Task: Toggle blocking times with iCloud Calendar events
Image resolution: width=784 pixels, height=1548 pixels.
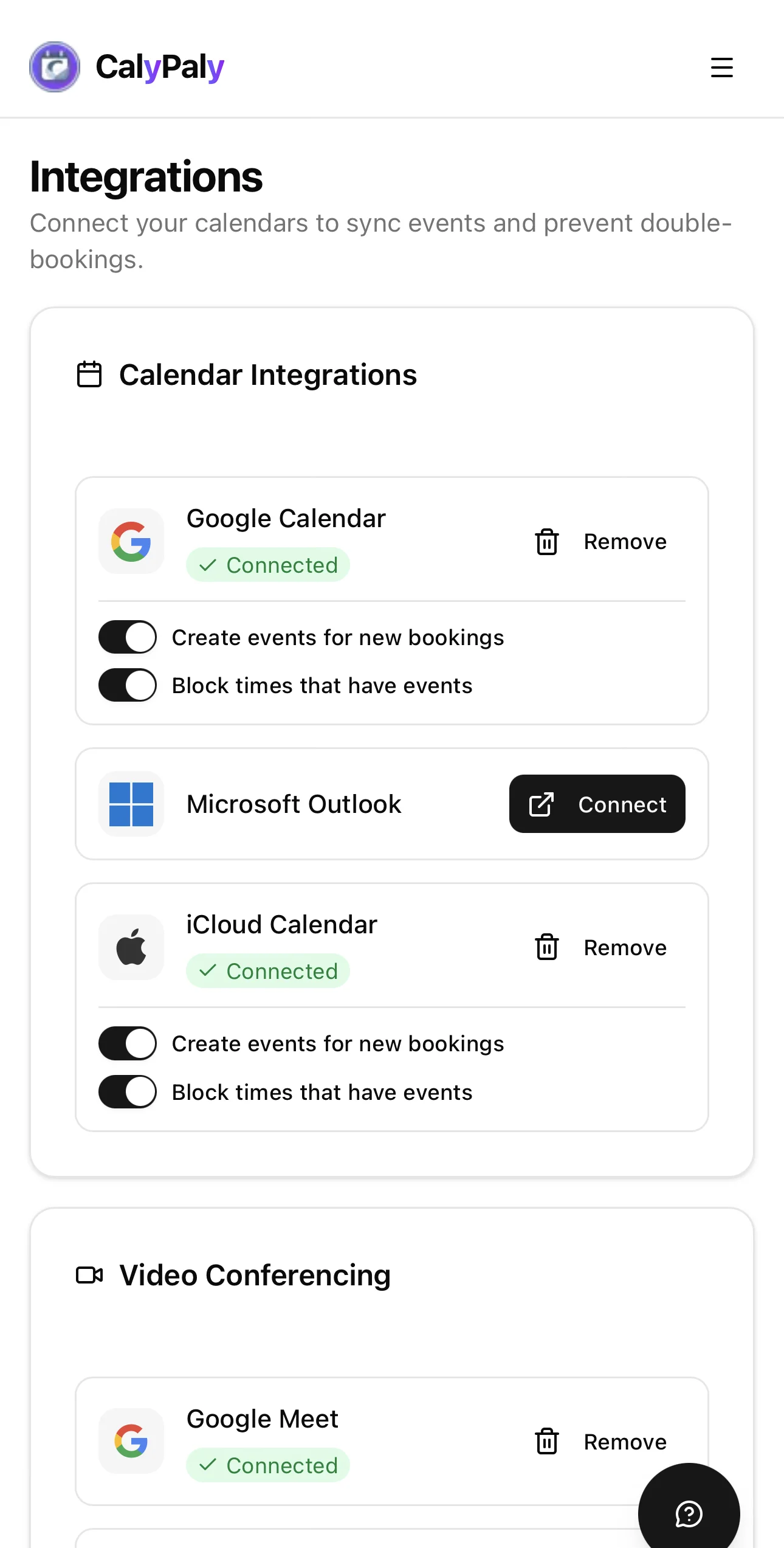Action: coord(127,1092)
